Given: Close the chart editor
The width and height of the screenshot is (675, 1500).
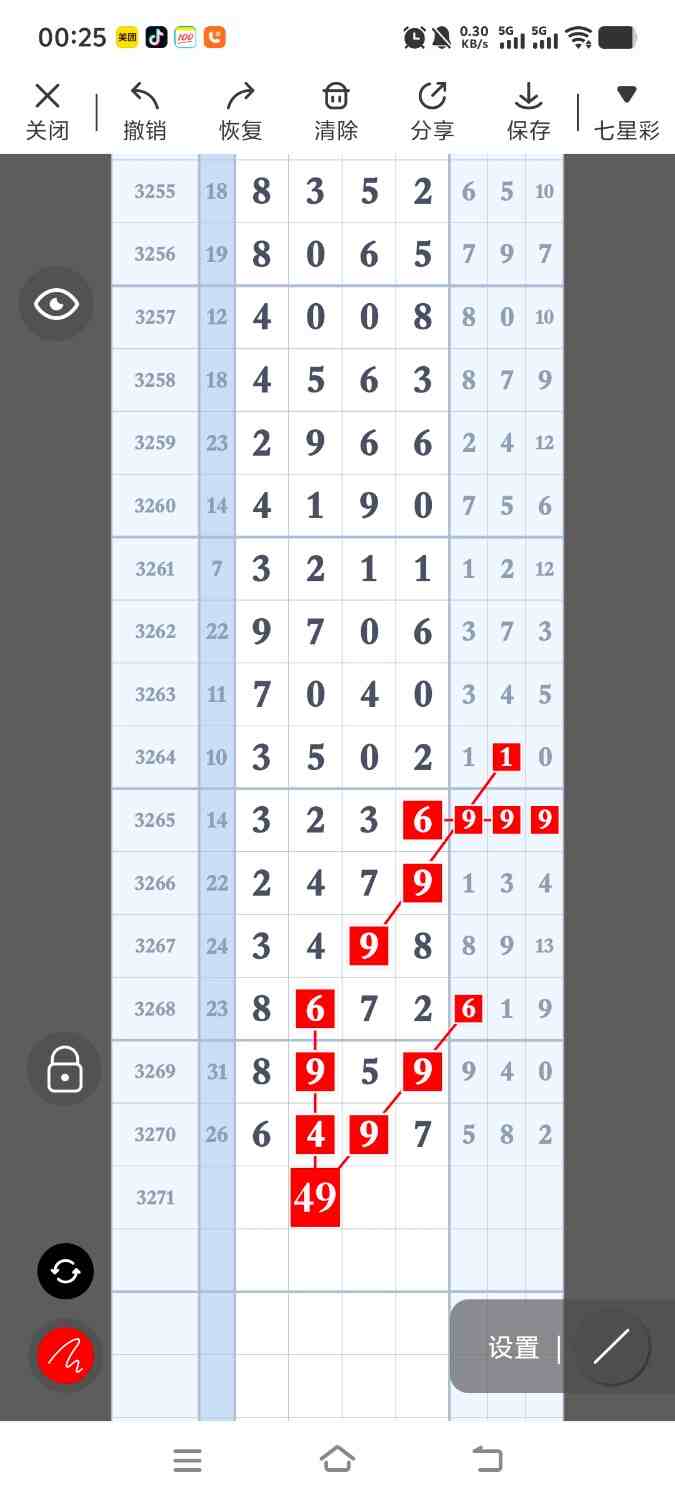Looking at the screenshot, I should pos(47,111).
